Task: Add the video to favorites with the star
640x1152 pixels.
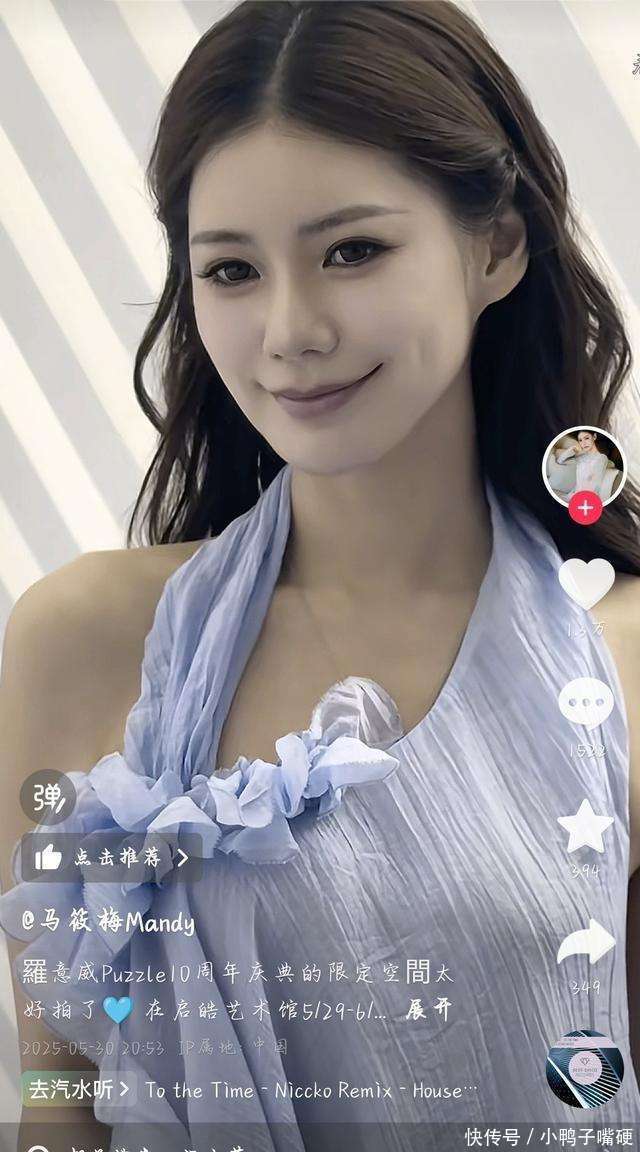Action: (585, 826)
